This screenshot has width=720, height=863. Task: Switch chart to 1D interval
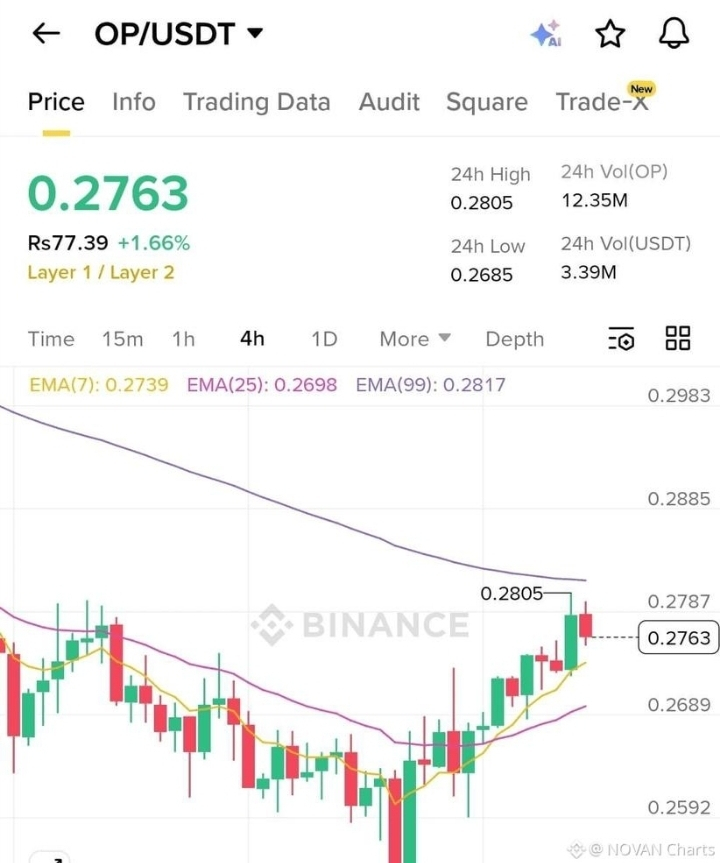coord(324,339)
